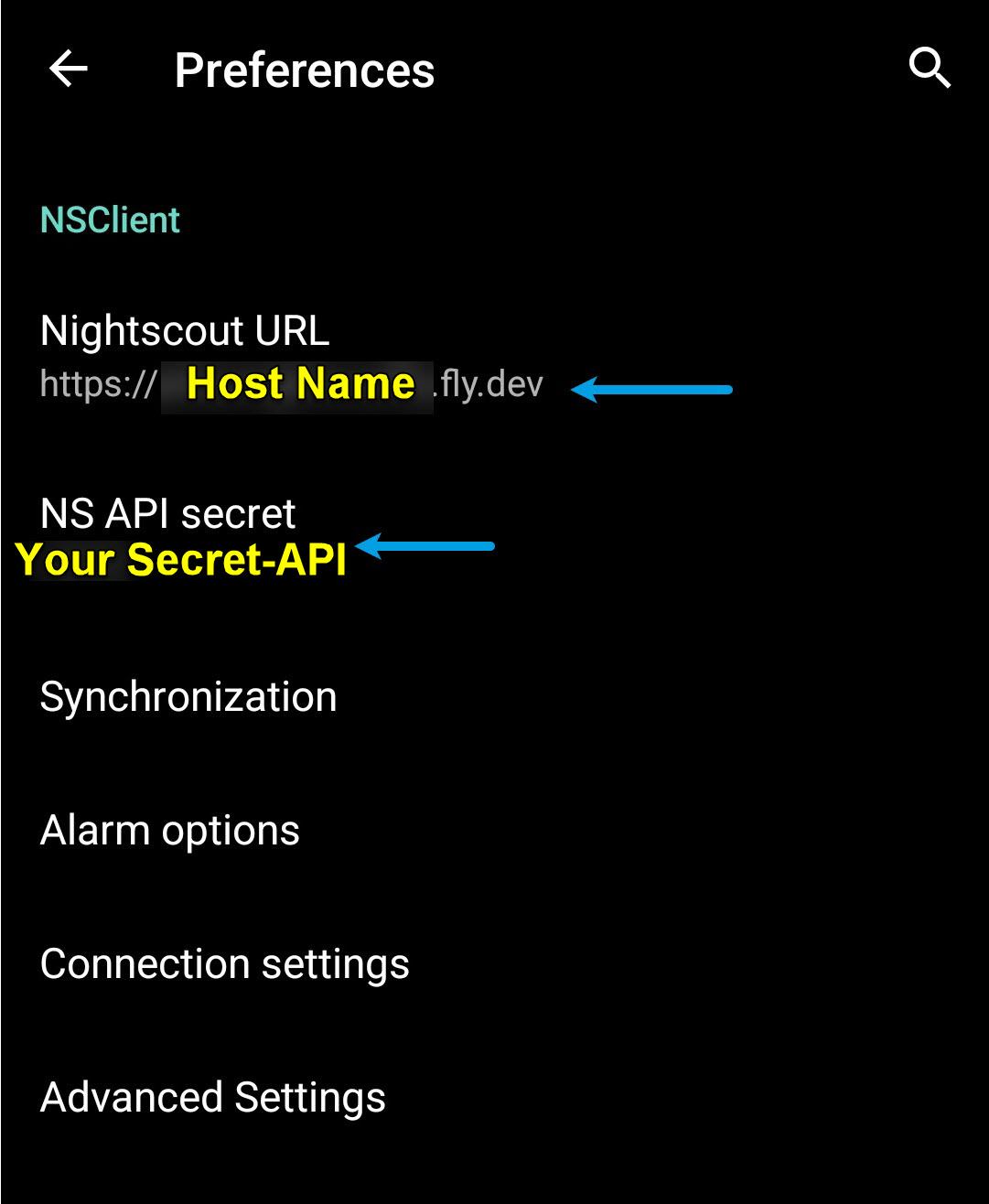Open Advanced Settings
The width and height of the screenshot is (989, 1204).
point(213,1098)
